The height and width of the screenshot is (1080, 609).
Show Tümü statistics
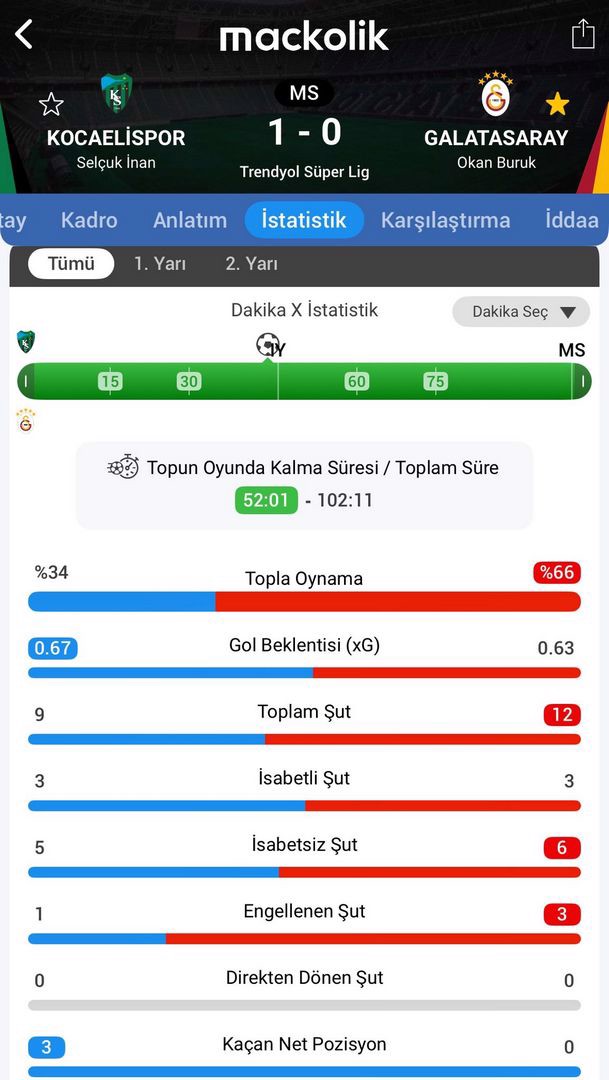click(71, 264)
